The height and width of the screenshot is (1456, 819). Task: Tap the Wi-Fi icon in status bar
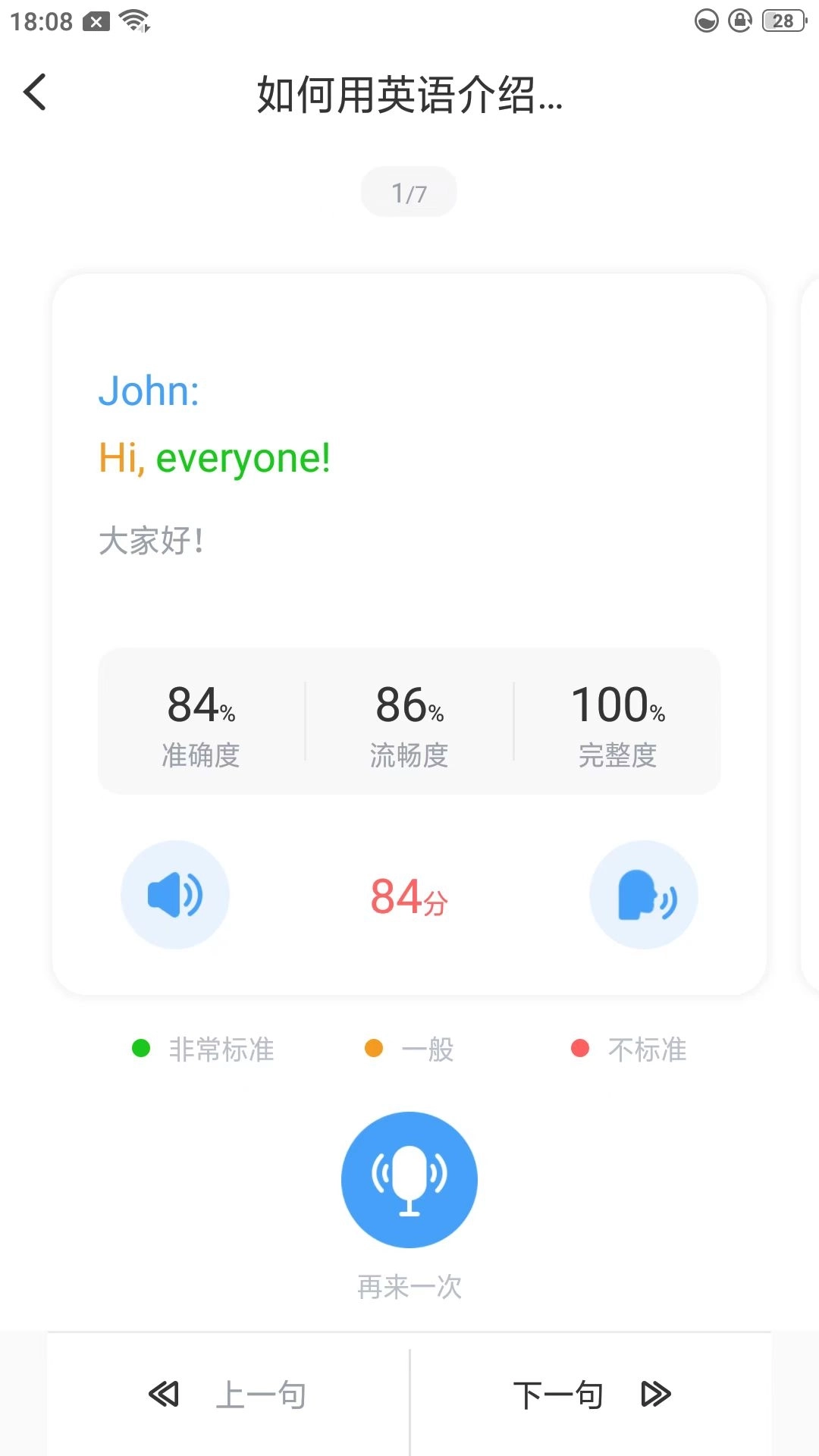click(135, 20)
